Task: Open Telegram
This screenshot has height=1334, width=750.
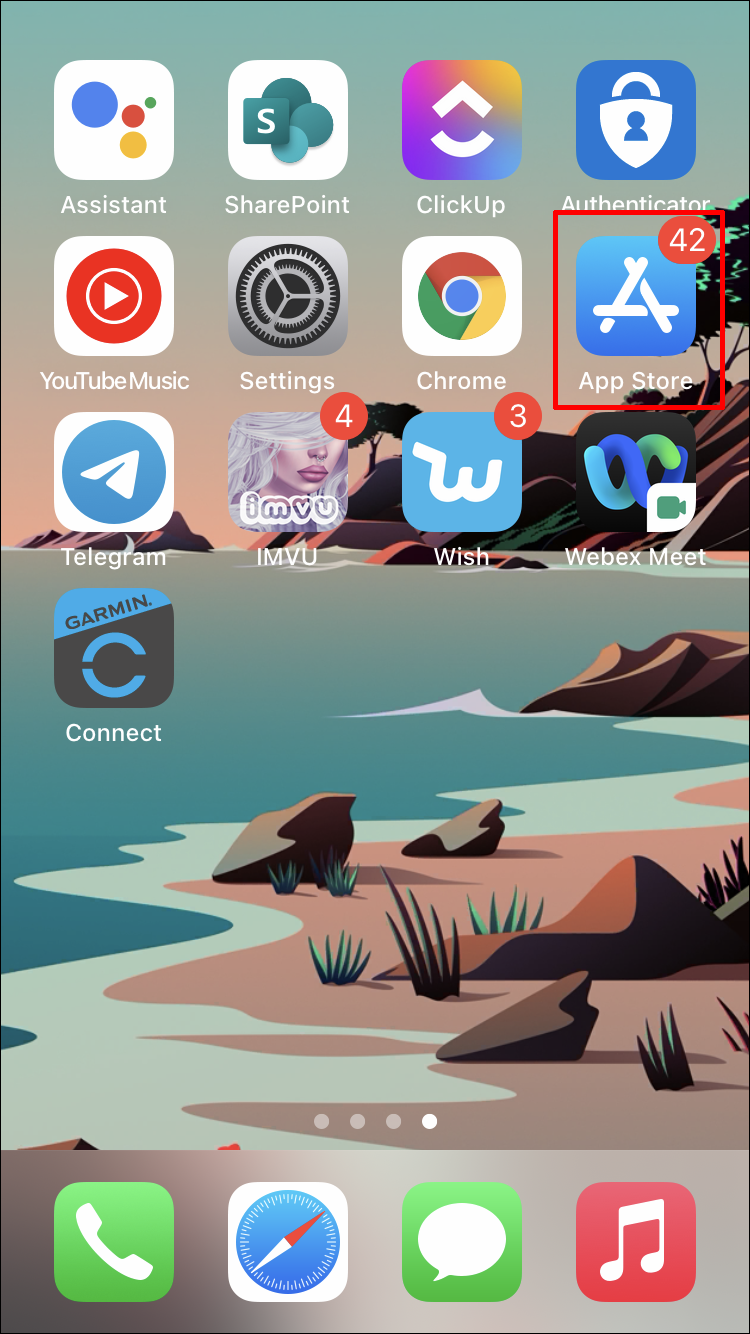Action: [114, 472]
